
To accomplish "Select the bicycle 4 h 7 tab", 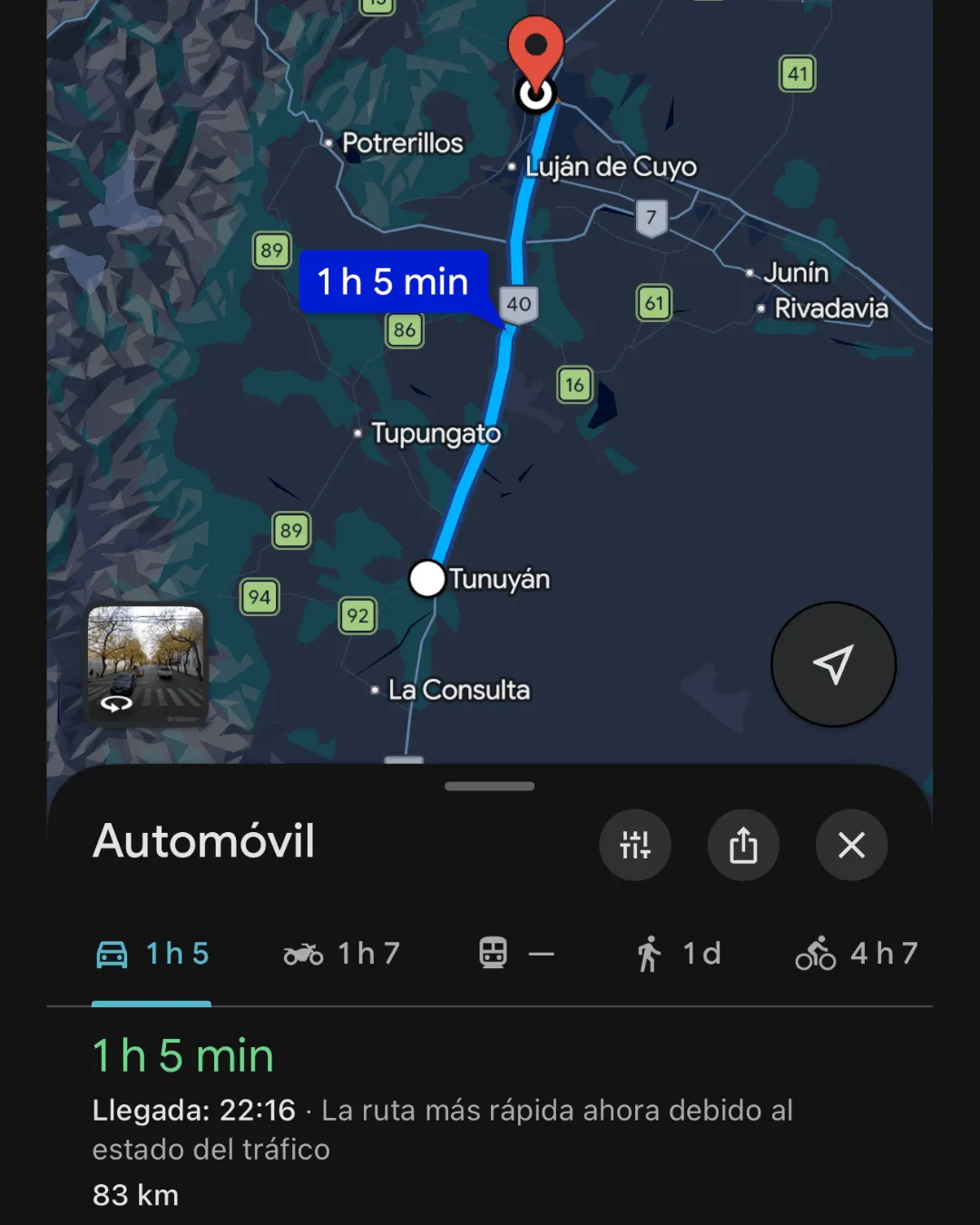I will [857, 954].
